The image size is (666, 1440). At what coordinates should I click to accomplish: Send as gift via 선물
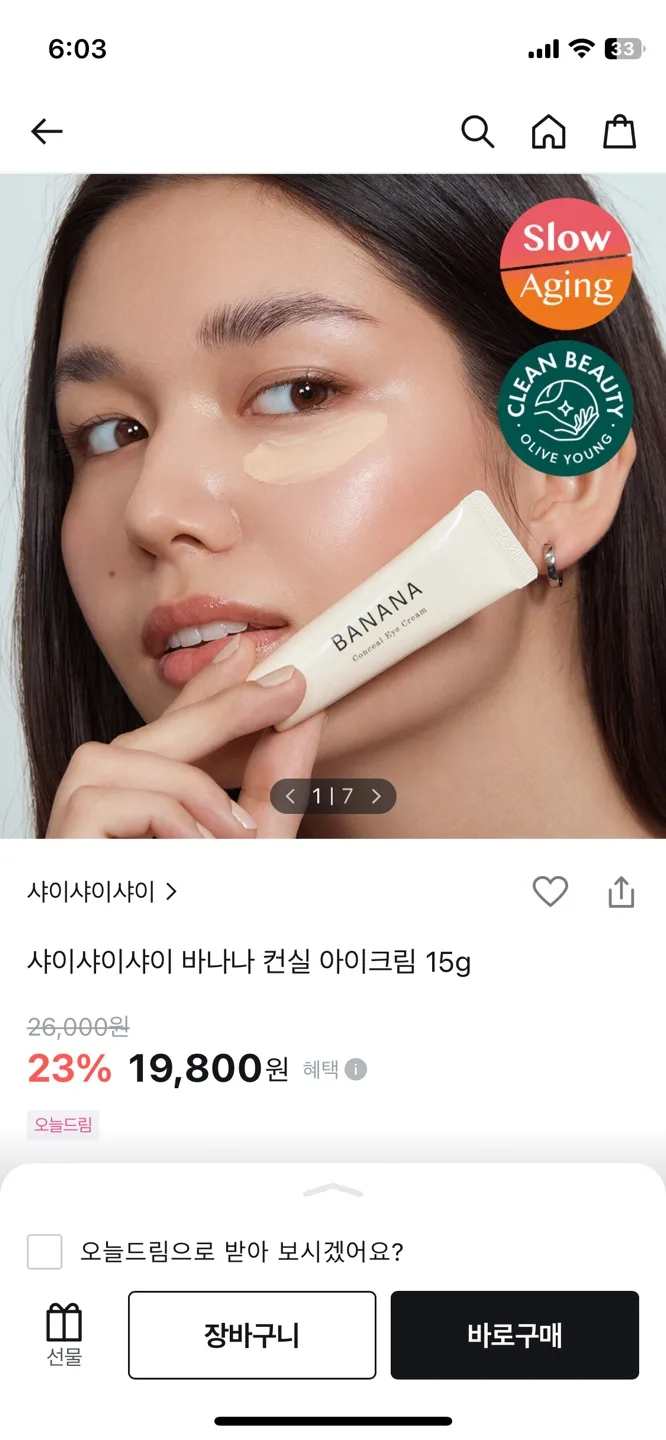click(x=64, y=1335)
